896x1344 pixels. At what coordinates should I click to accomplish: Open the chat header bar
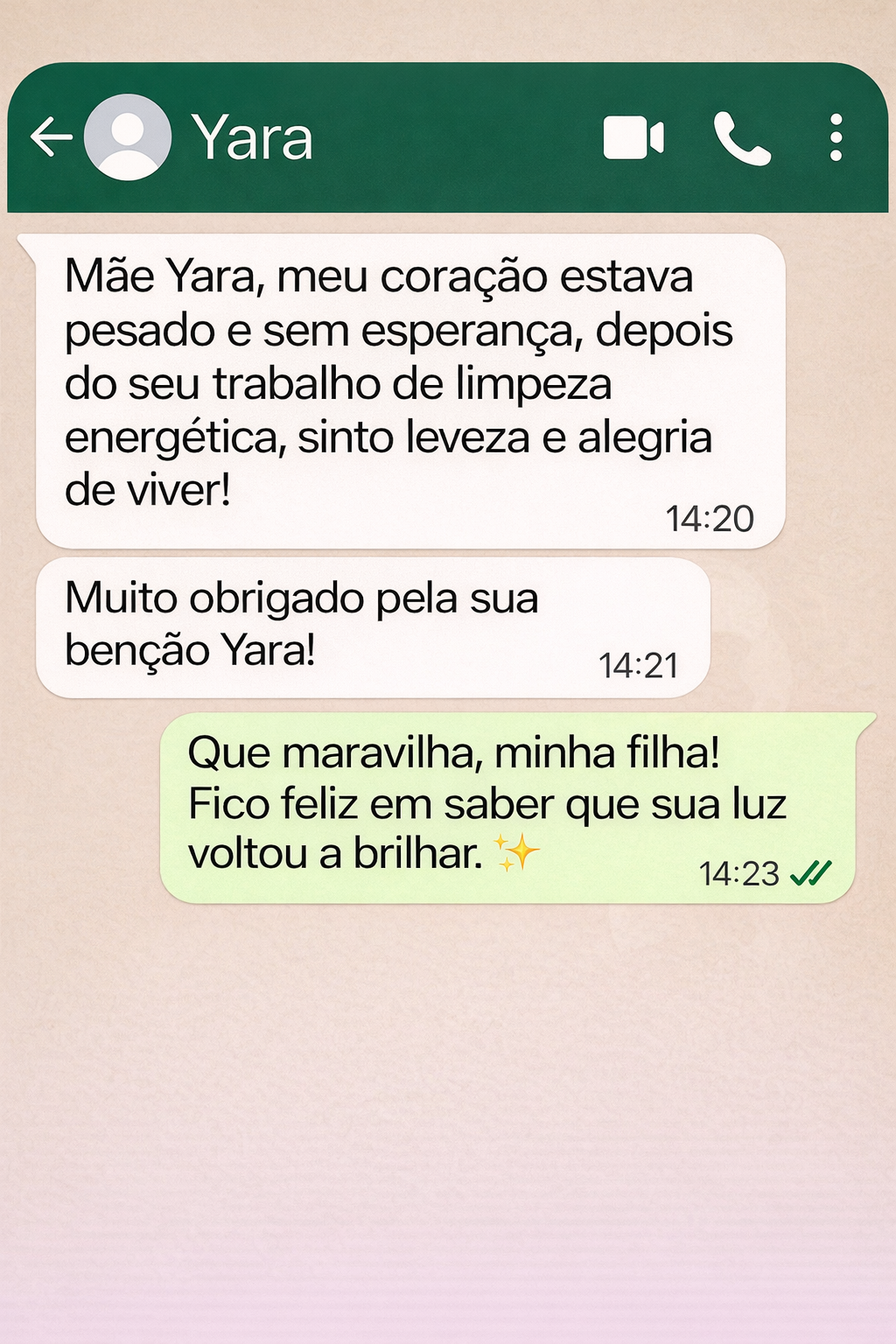click(x=437, y=138)
